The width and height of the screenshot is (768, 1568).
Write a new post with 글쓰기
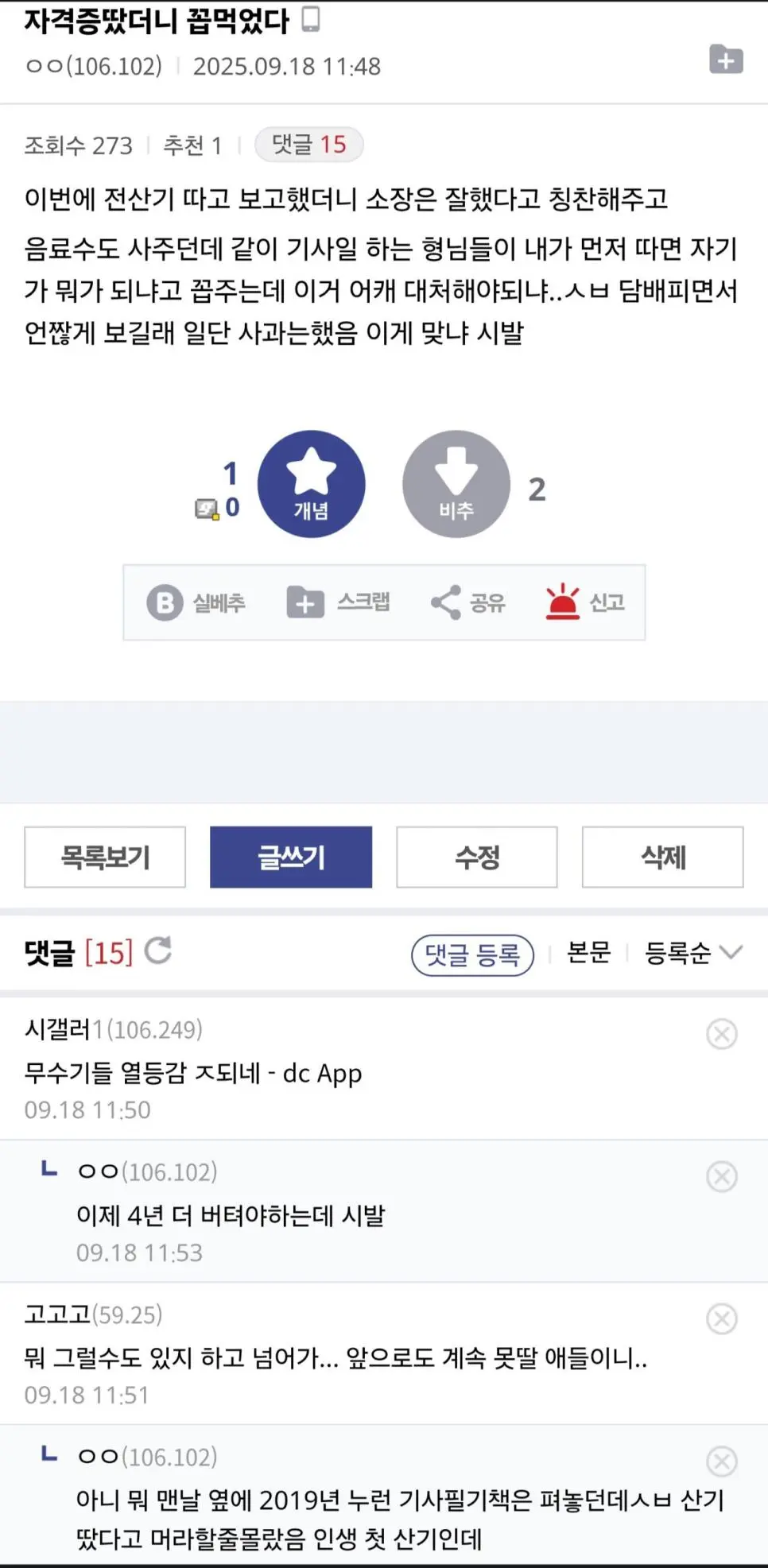[x=290, y=857]
